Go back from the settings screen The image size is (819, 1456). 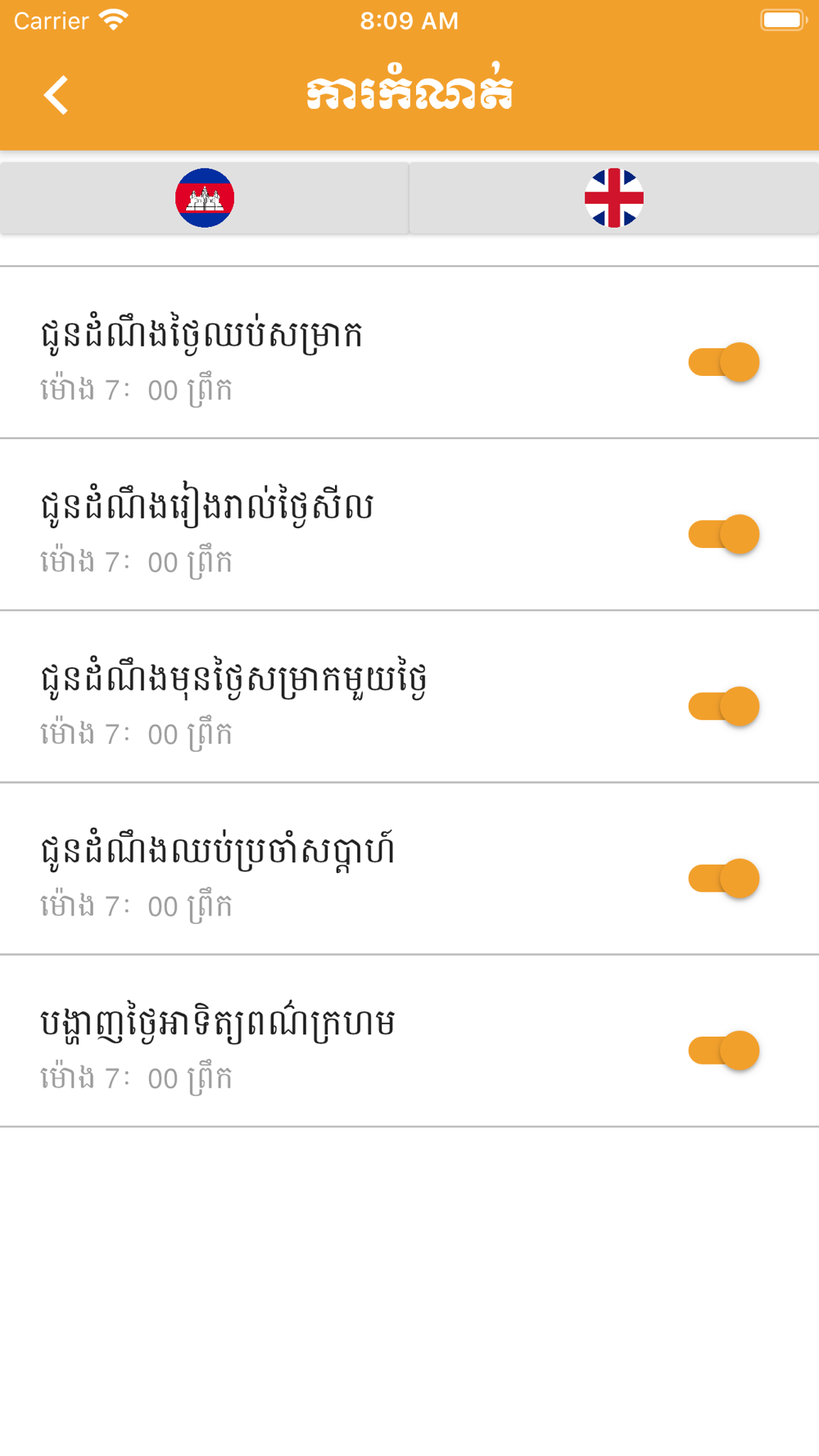coord(56,95)
